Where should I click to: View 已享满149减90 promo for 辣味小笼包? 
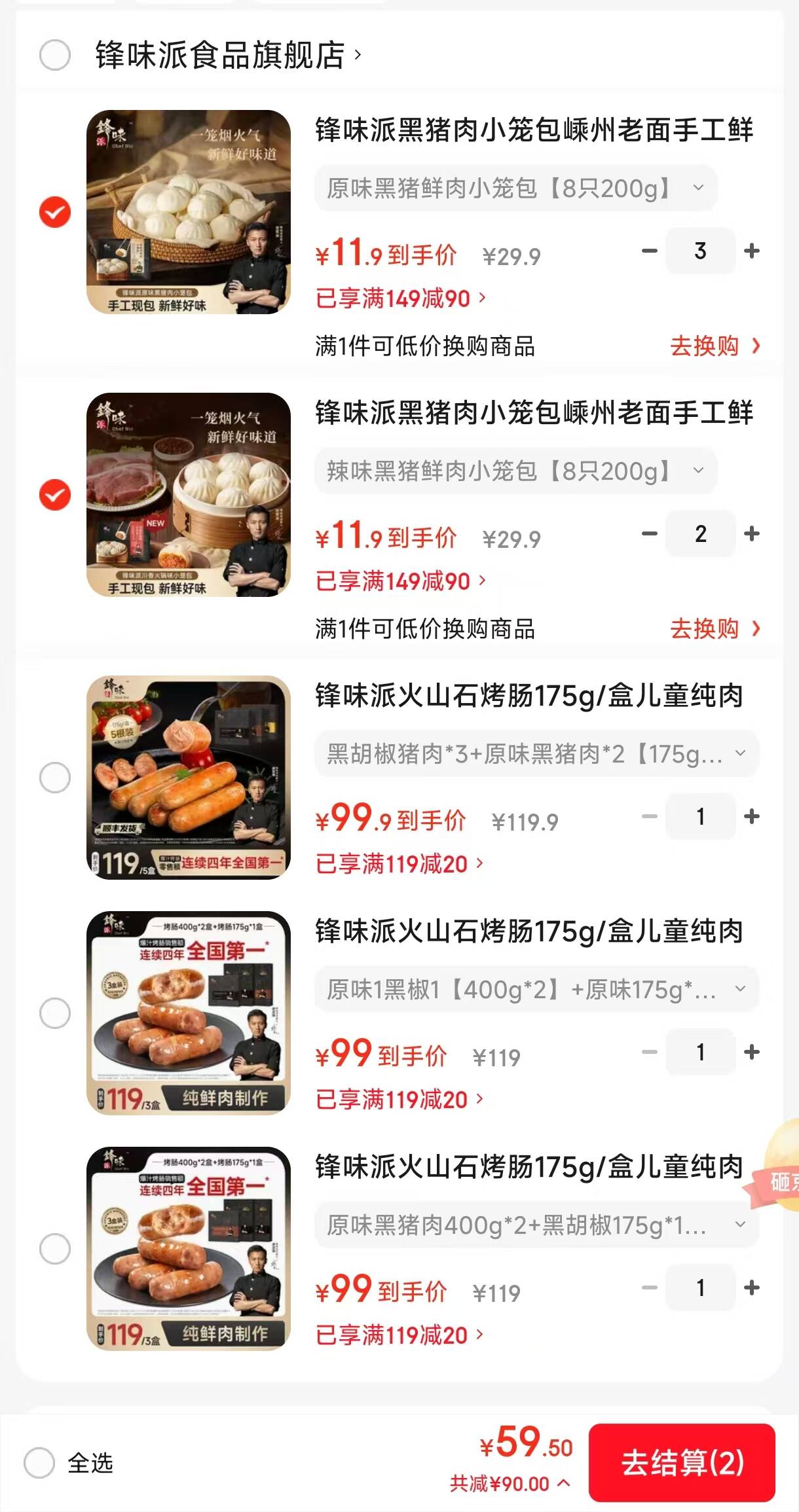pyautogui.click(x=400, y=581)
